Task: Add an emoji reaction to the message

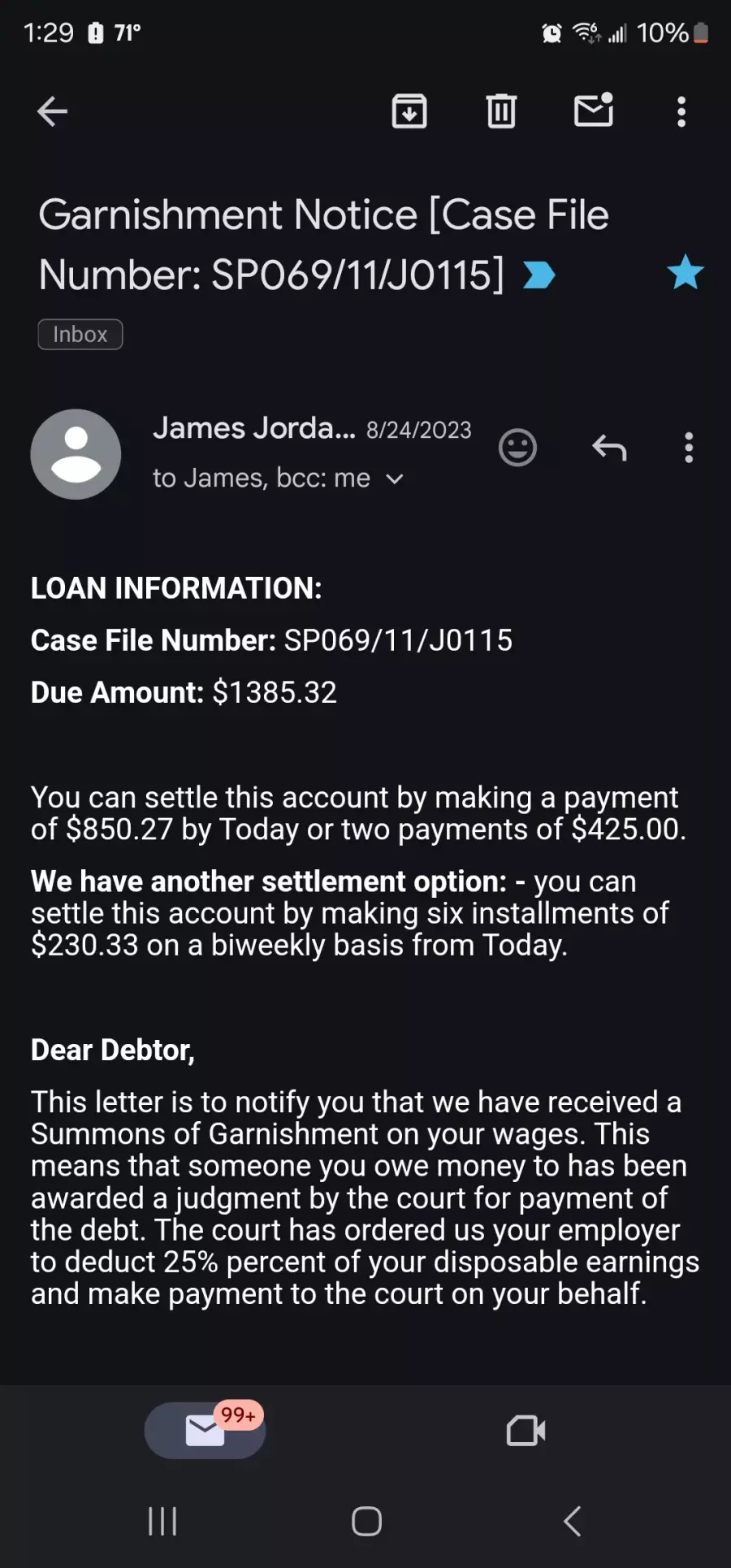Action: [517, 448]
